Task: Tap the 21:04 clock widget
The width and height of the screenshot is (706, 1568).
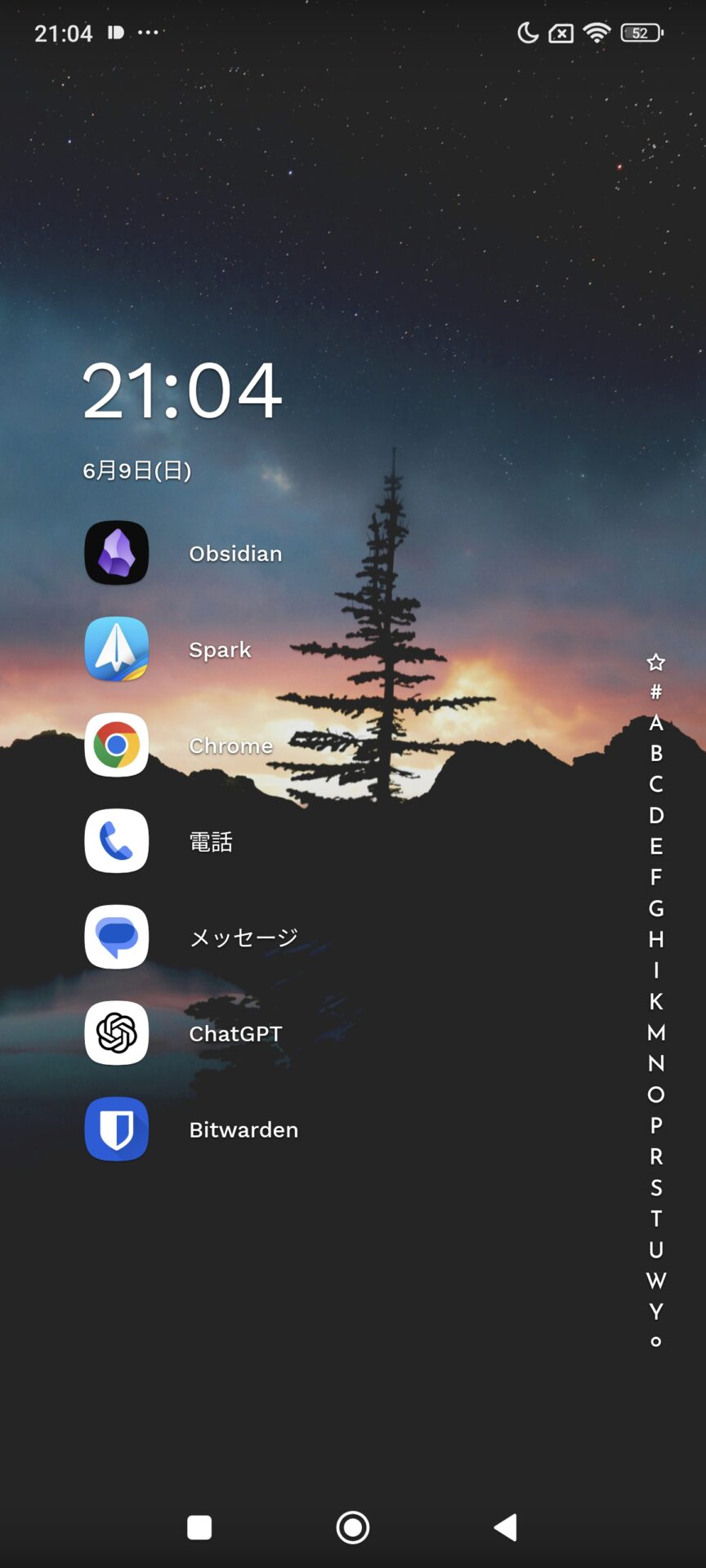Action: (182, 391)
